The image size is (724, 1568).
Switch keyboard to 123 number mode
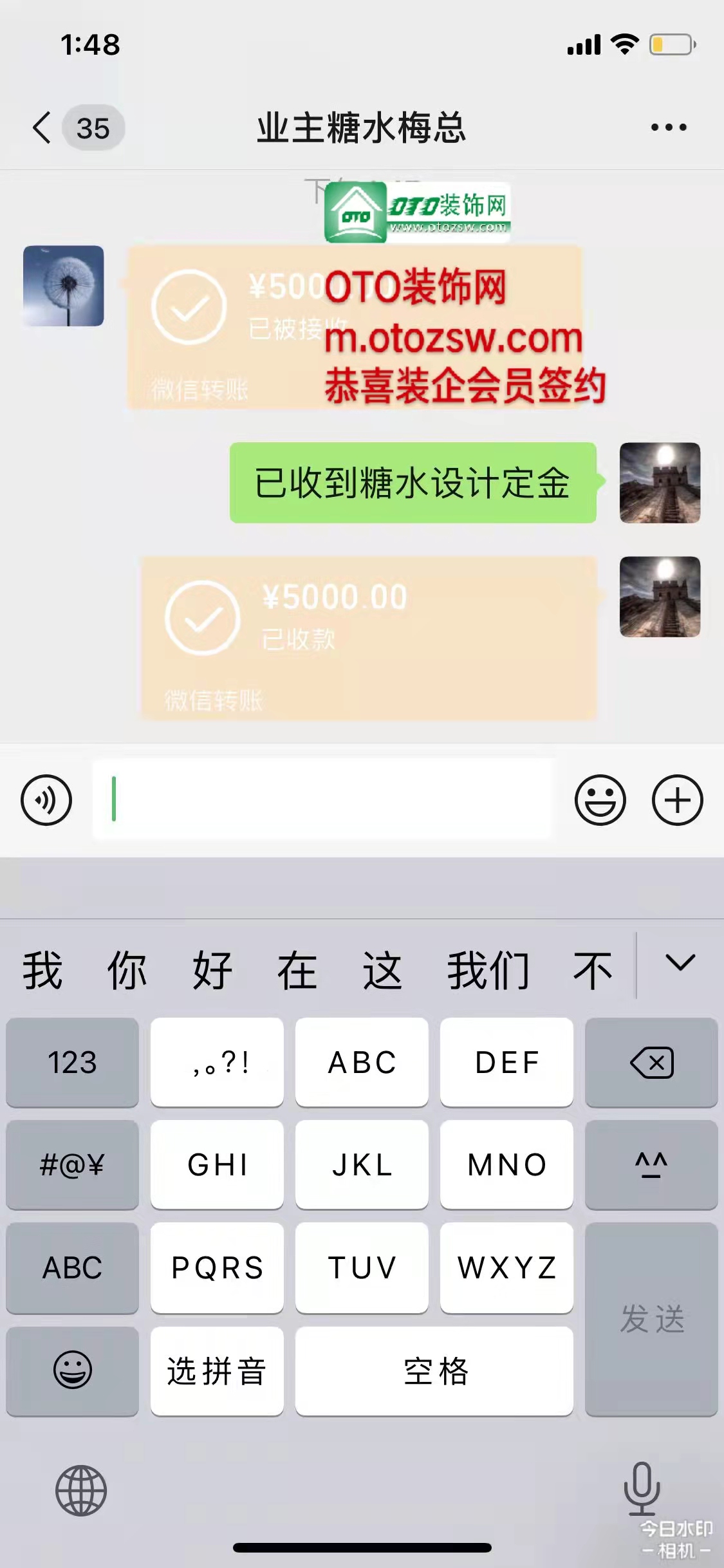(72, 1062)
